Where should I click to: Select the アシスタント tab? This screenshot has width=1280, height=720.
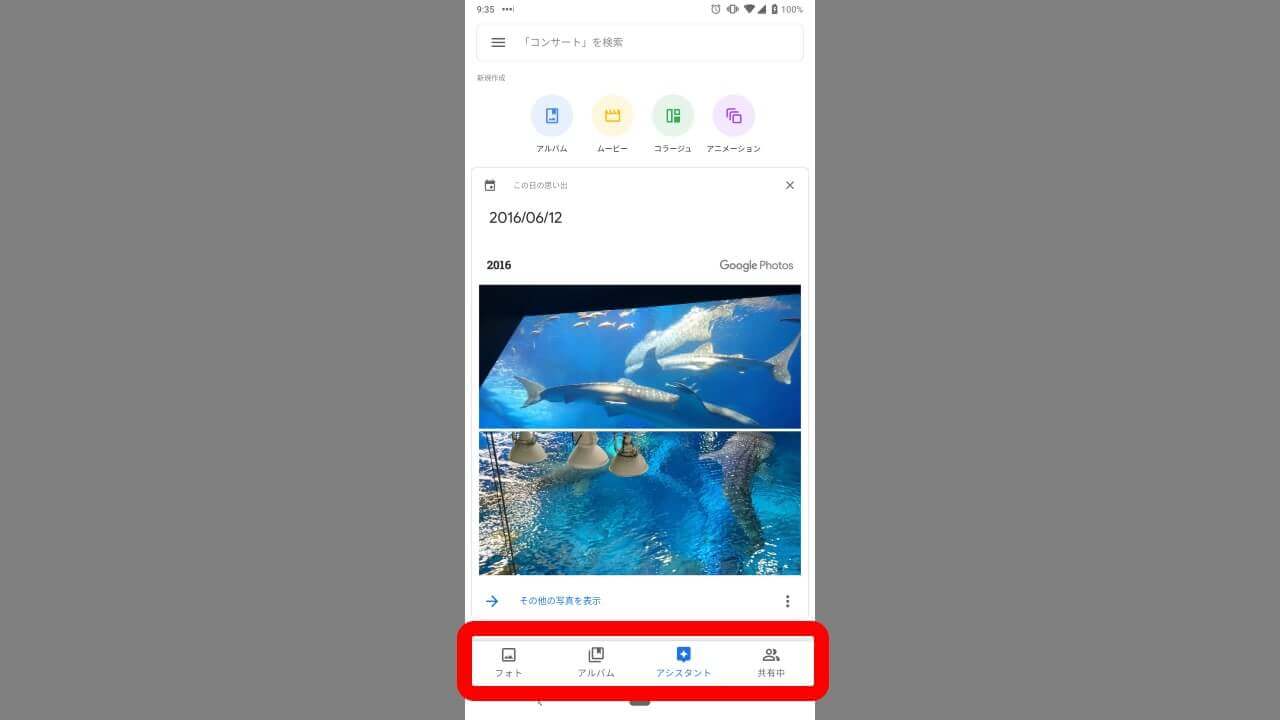(x=683, y=662)
